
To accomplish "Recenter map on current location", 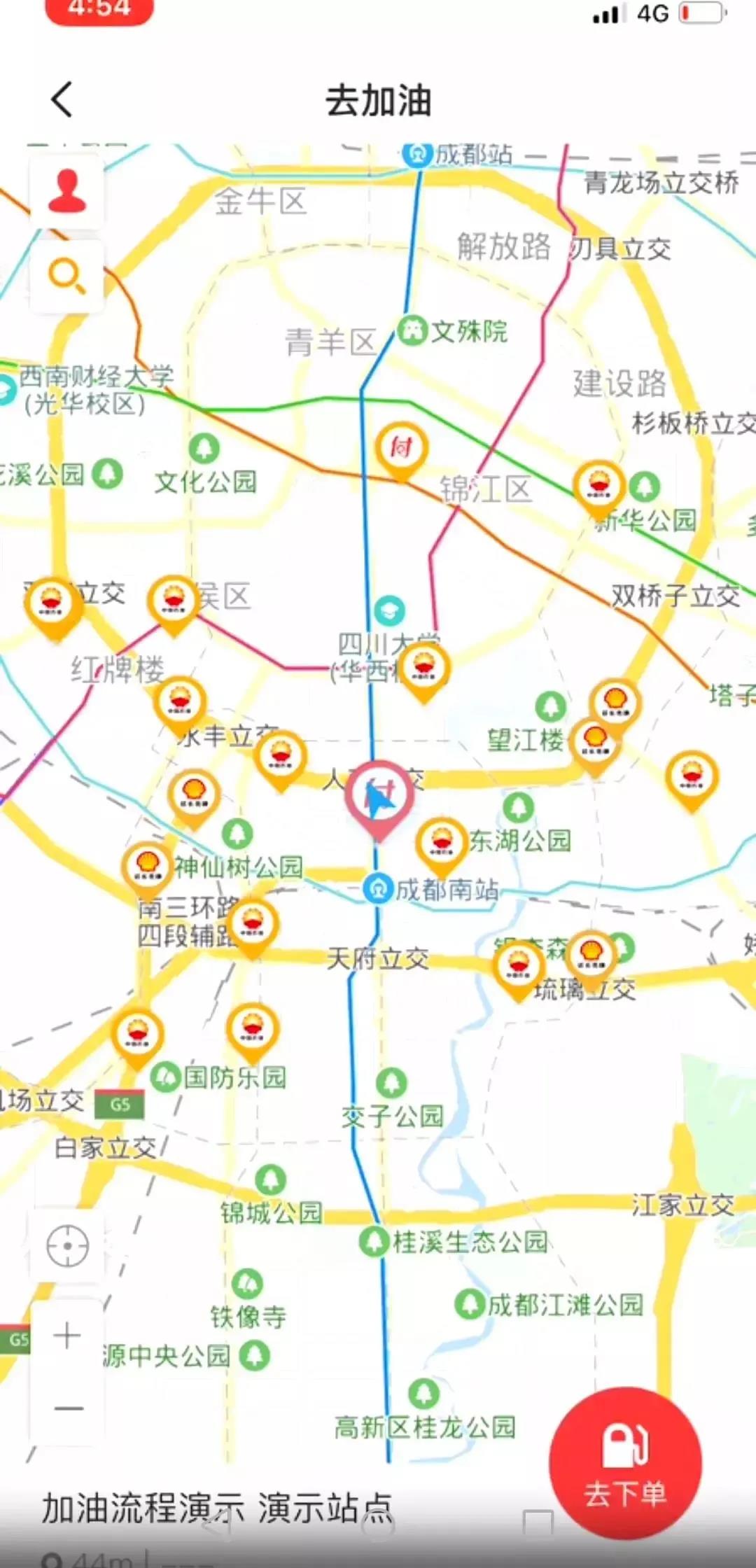I will 67,1246.
